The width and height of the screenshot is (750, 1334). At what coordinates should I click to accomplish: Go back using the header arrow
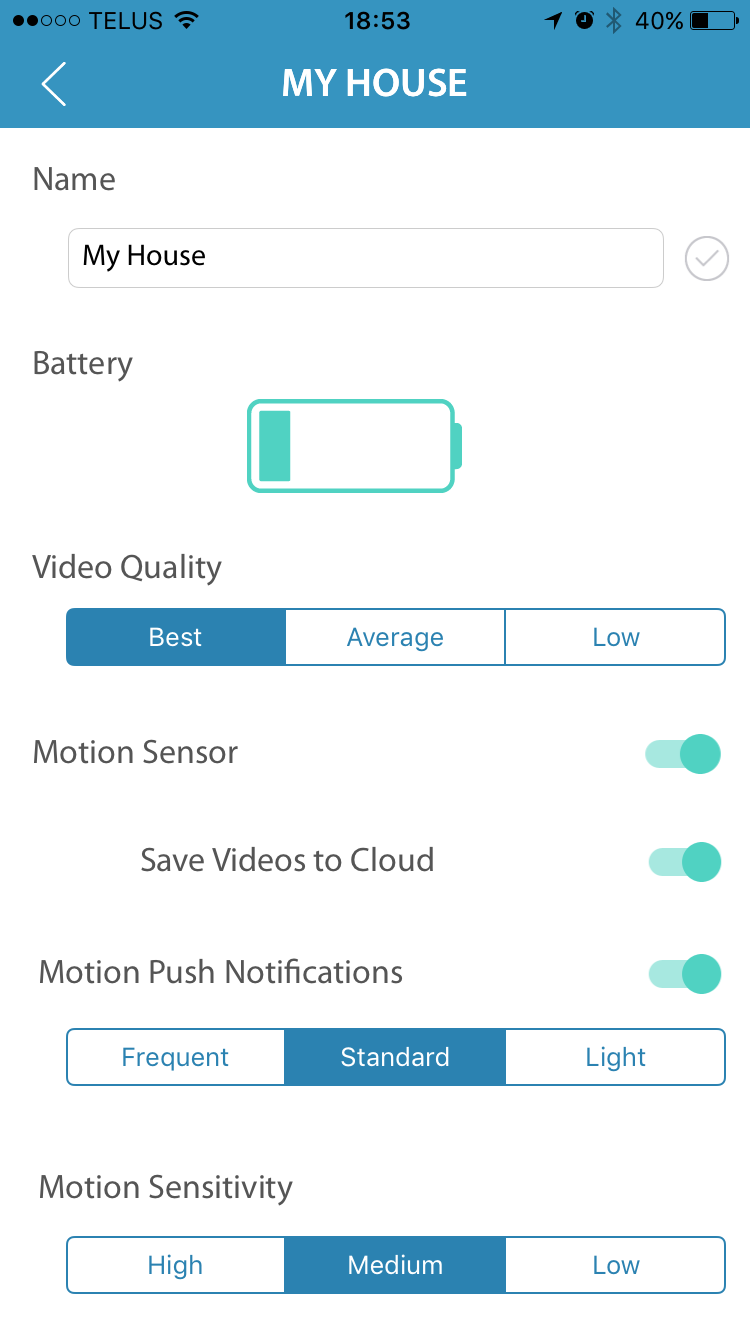(x=54, y=83)
